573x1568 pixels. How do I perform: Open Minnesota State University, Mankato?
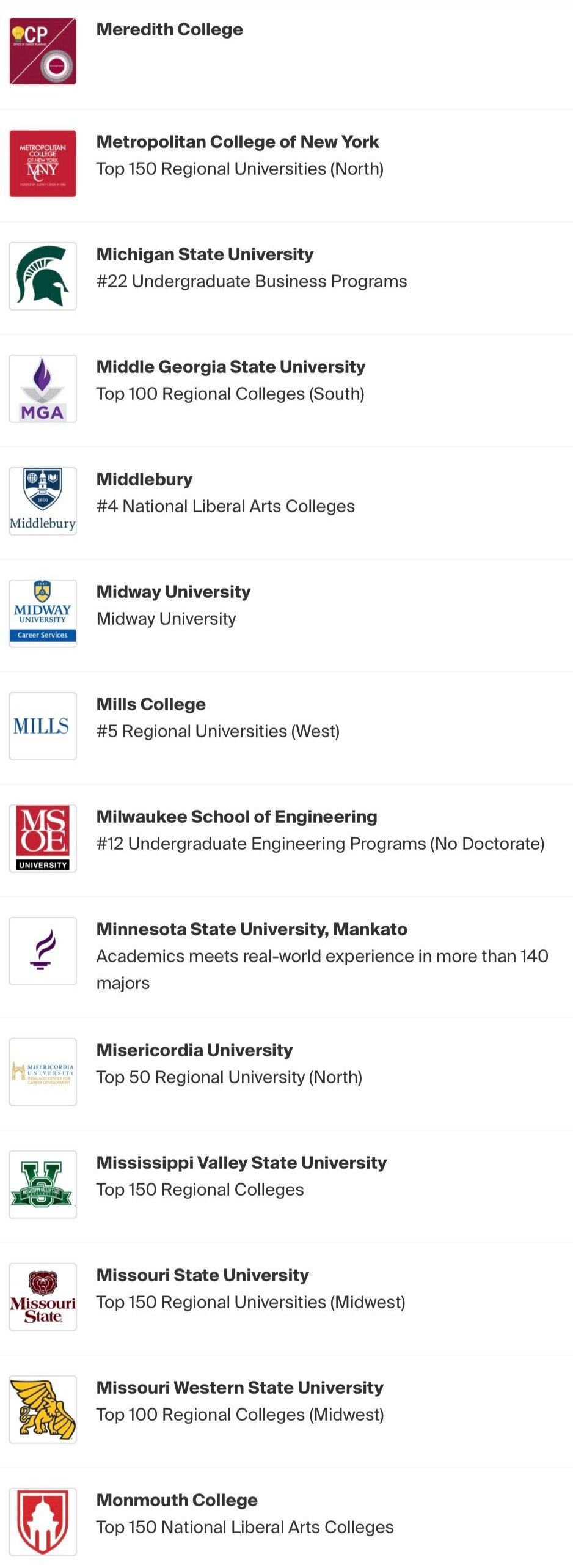point(251,930)
